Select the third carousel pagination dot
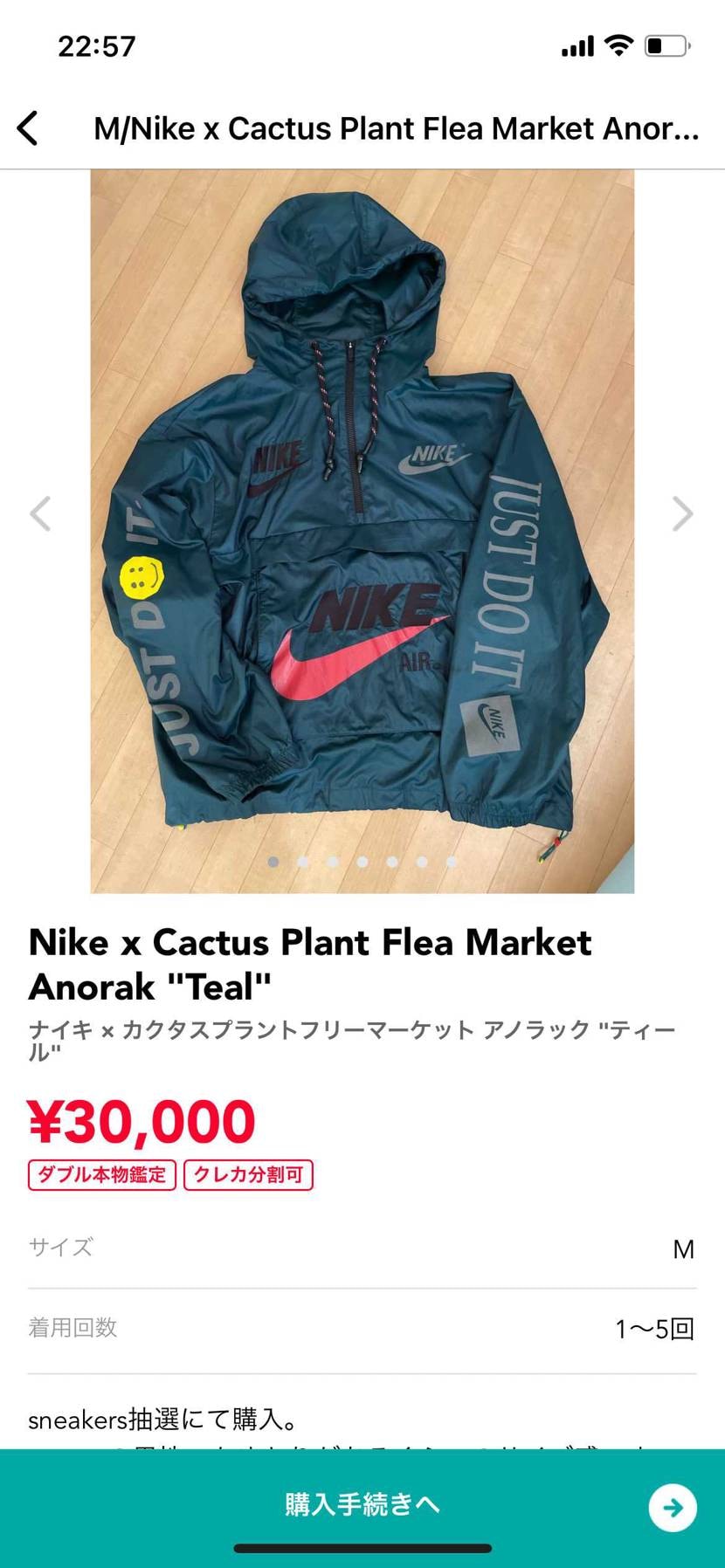The image size is (725, 1568). pyautogui.click(x=333, y=862)
